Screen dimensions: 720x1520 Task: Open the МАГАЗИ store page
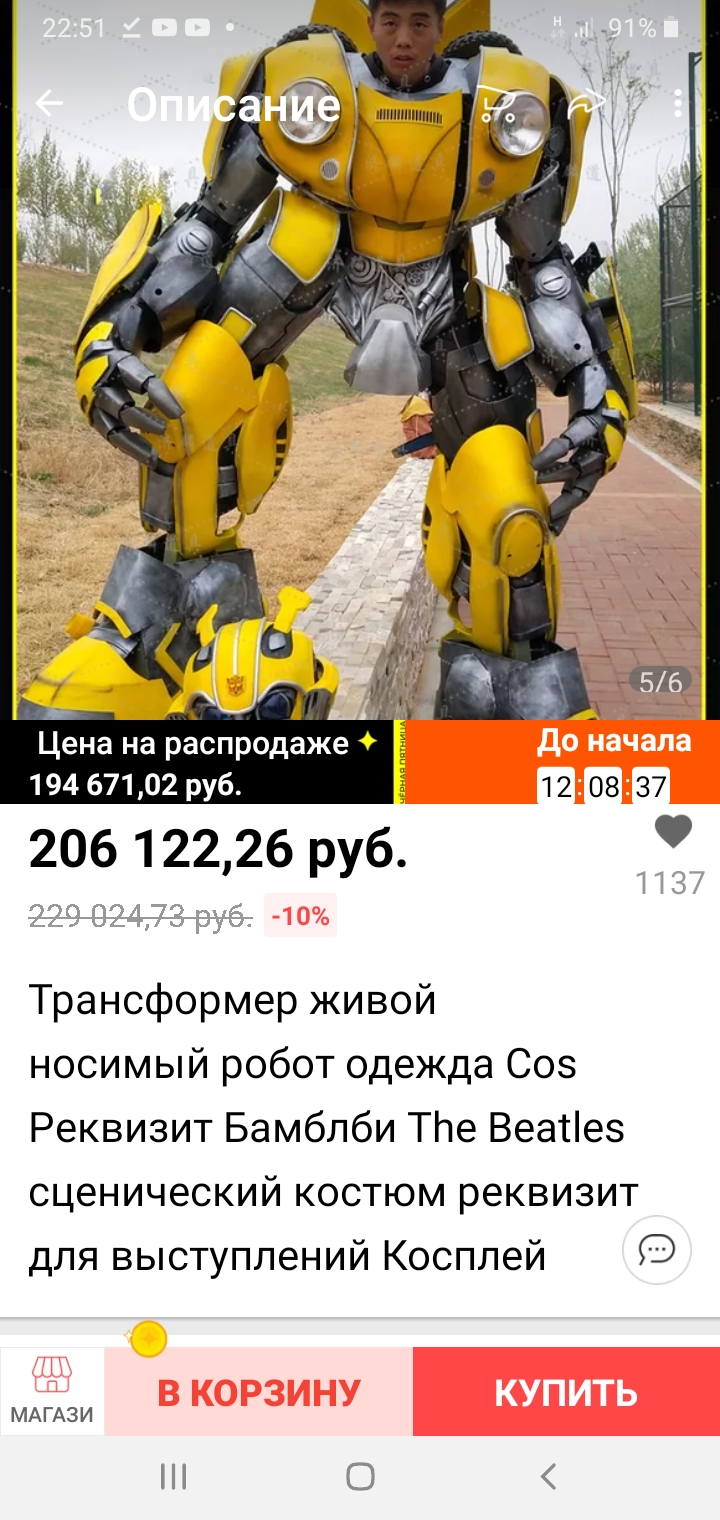point(52,1391)
